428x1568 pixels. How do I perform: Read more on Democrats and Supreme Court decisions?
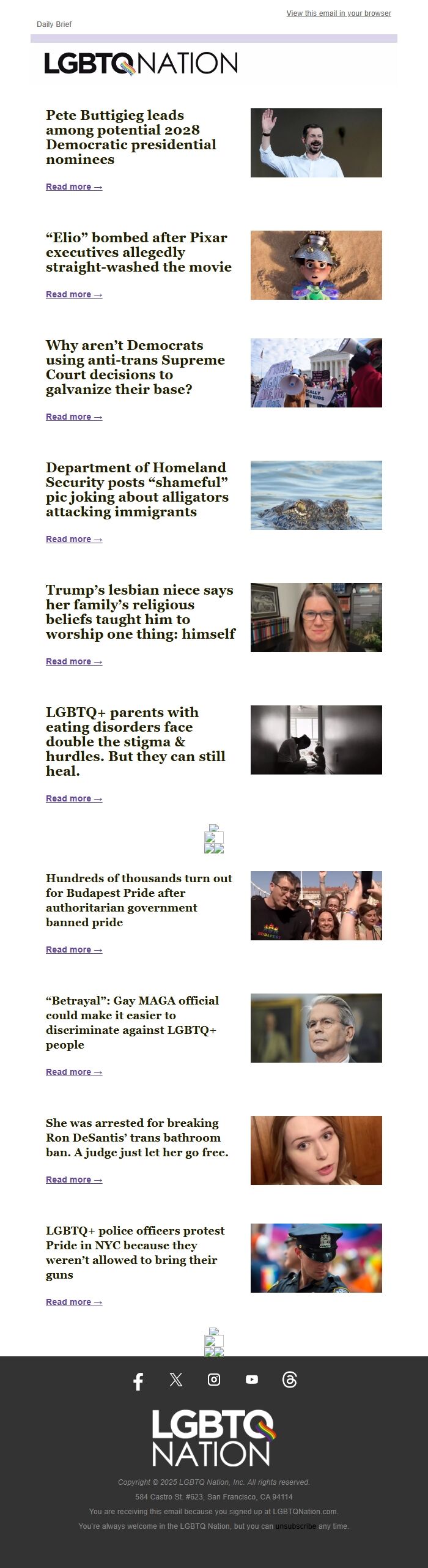pos(74,417)
